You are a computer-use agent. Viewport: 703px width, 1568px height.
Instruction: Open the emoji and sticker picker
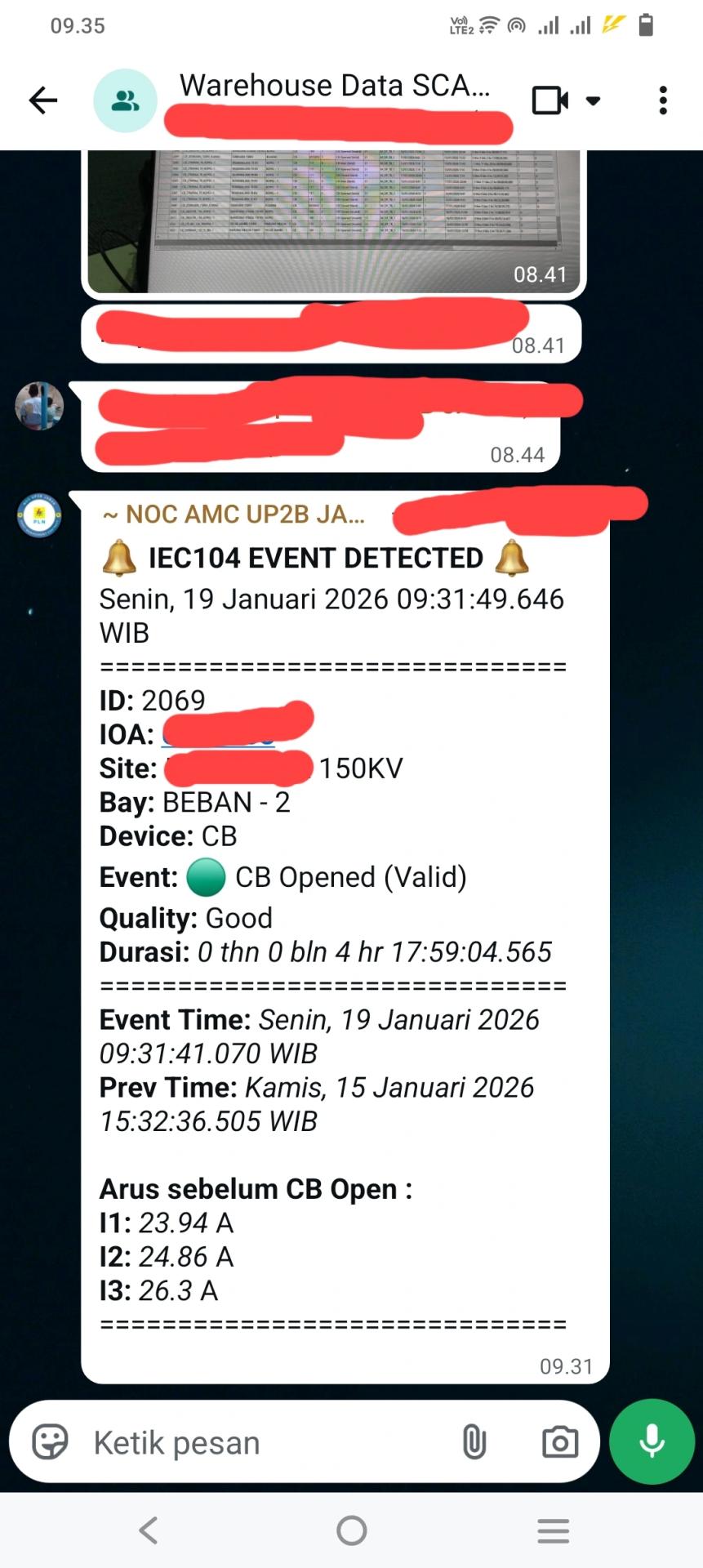(51, 1442)
